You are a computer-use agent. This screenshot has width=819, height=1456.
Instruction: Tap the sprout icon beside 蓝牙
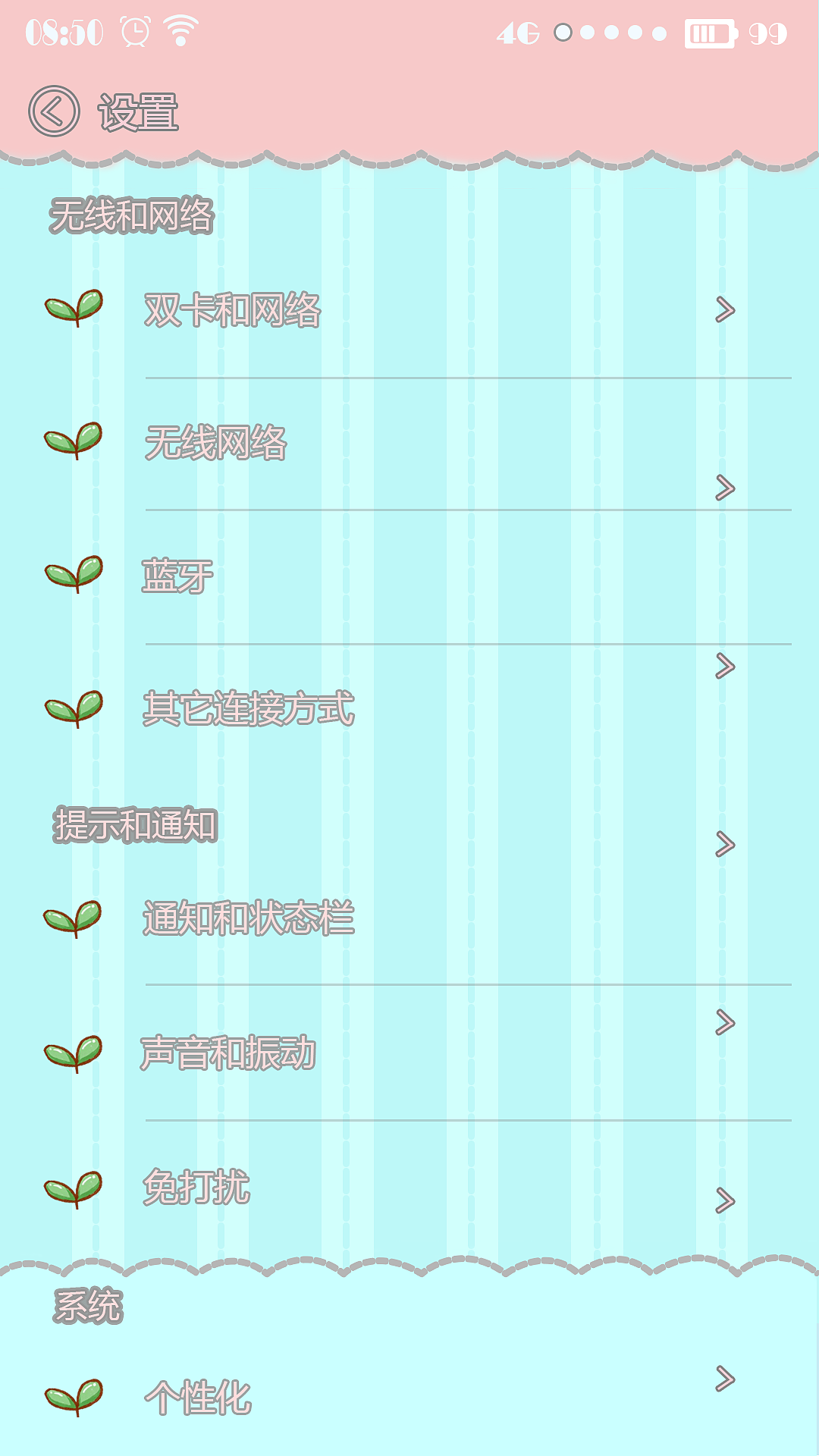(x=76, y=576)
